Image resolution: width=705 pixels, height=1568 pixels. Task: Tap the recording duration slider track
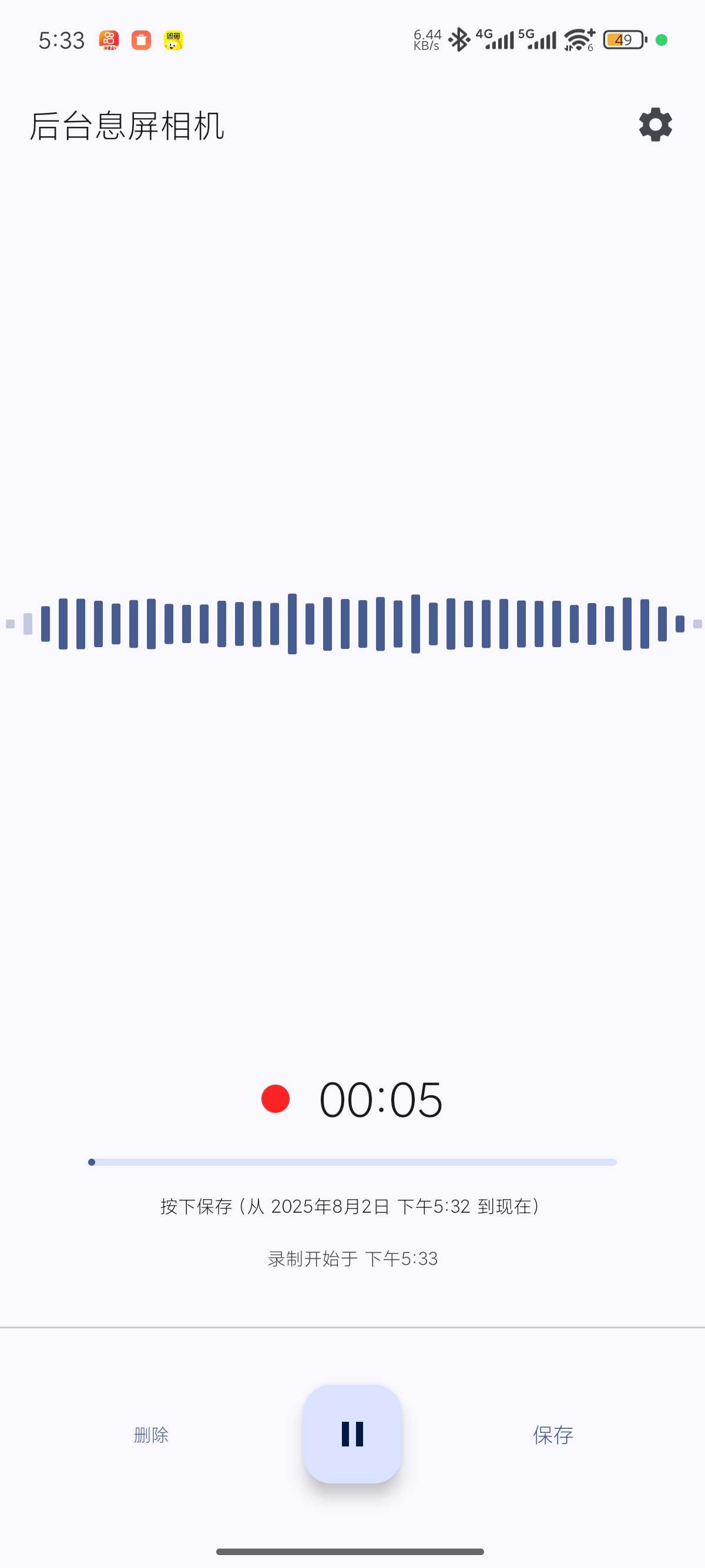click(353, 1162)
